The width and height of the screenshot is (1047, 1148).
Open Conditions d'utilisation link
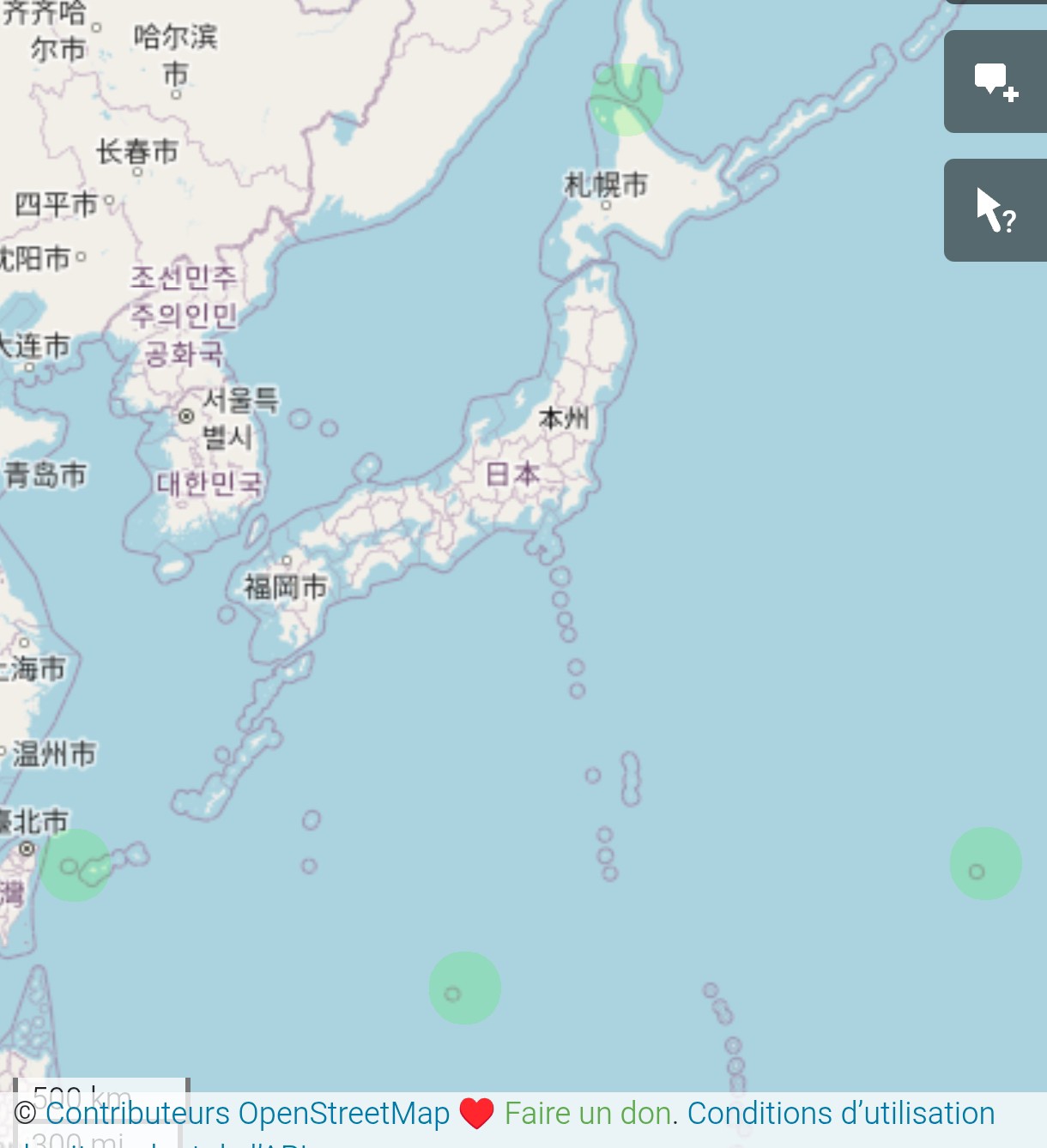point(840,1114)
